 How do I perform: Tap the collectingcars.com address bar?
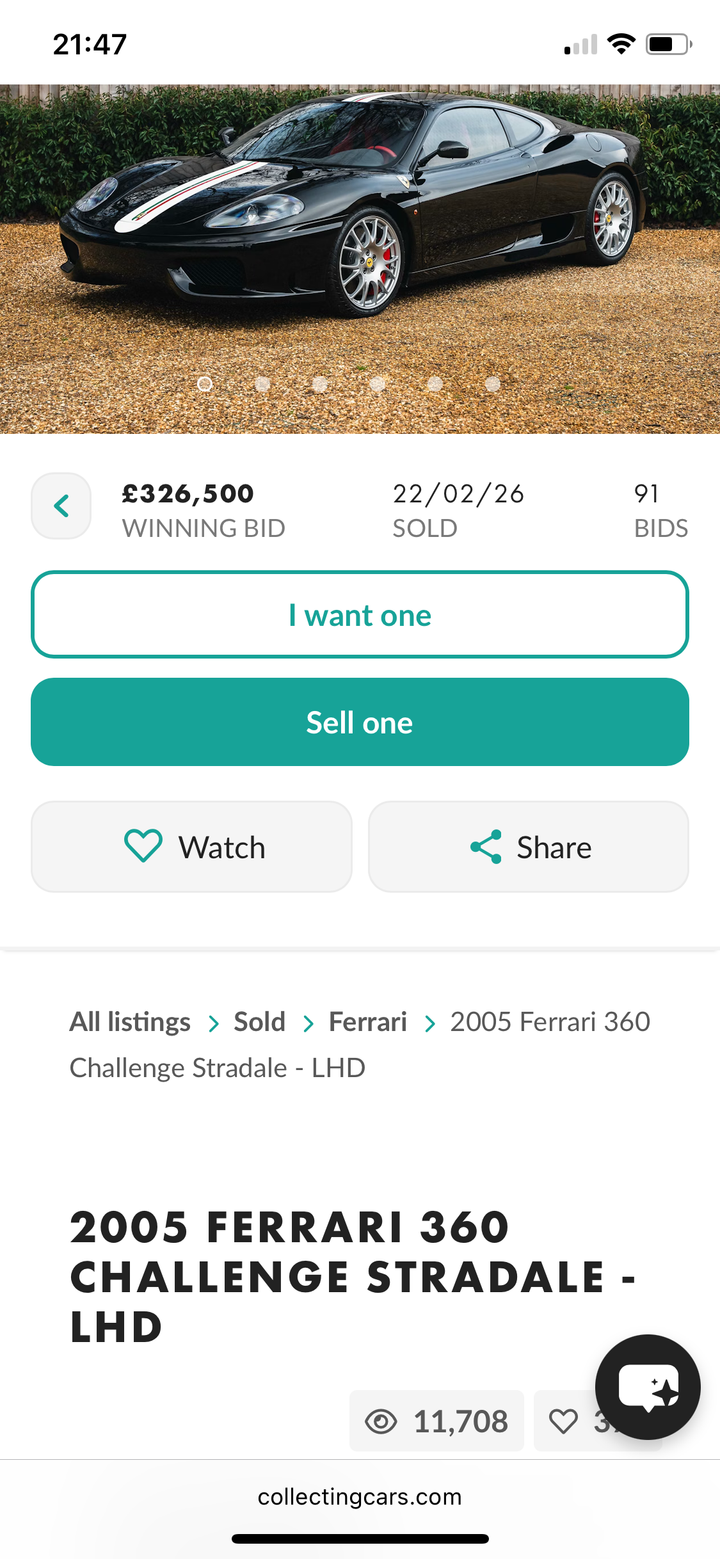(360, 1497)
